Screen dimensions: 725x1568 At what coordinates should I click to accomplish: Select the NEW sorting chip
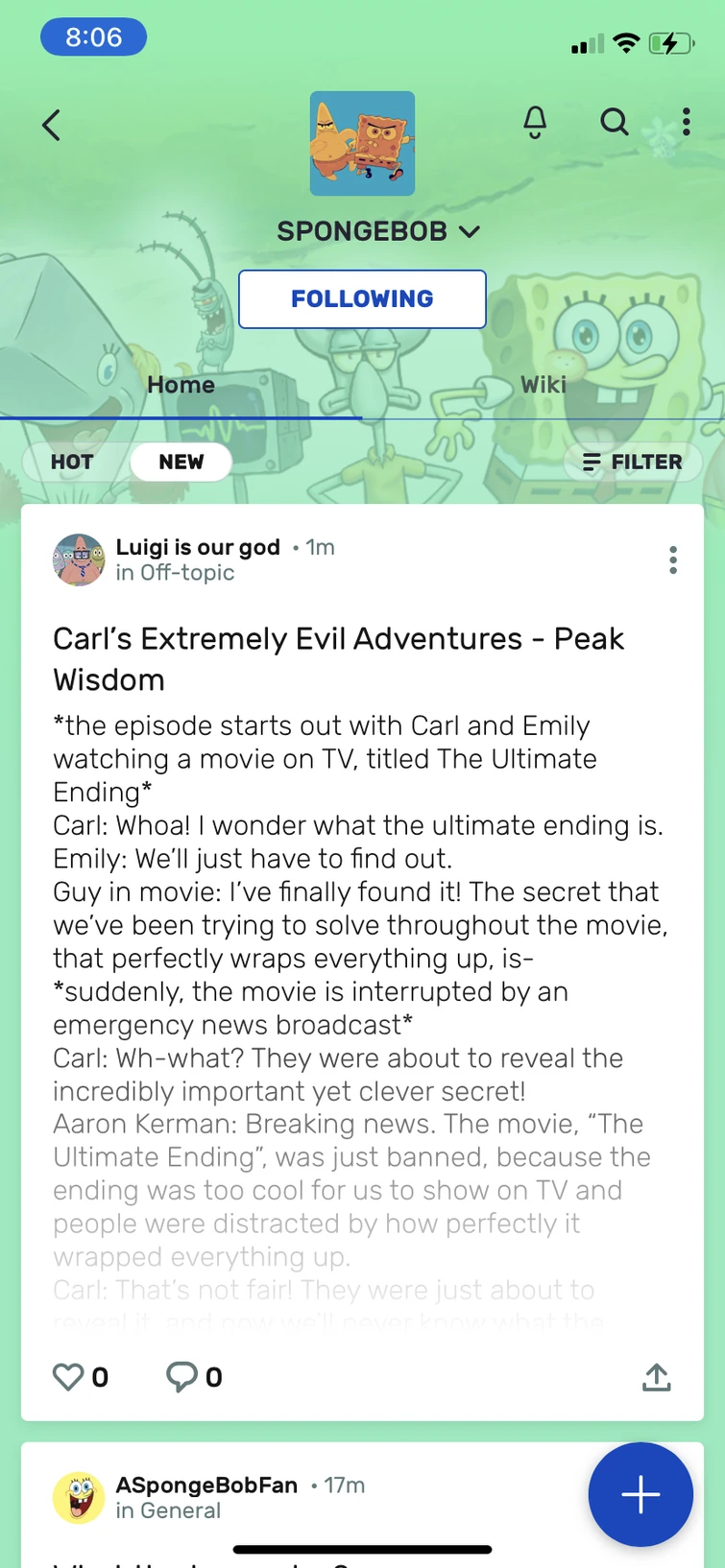point(181,462)
